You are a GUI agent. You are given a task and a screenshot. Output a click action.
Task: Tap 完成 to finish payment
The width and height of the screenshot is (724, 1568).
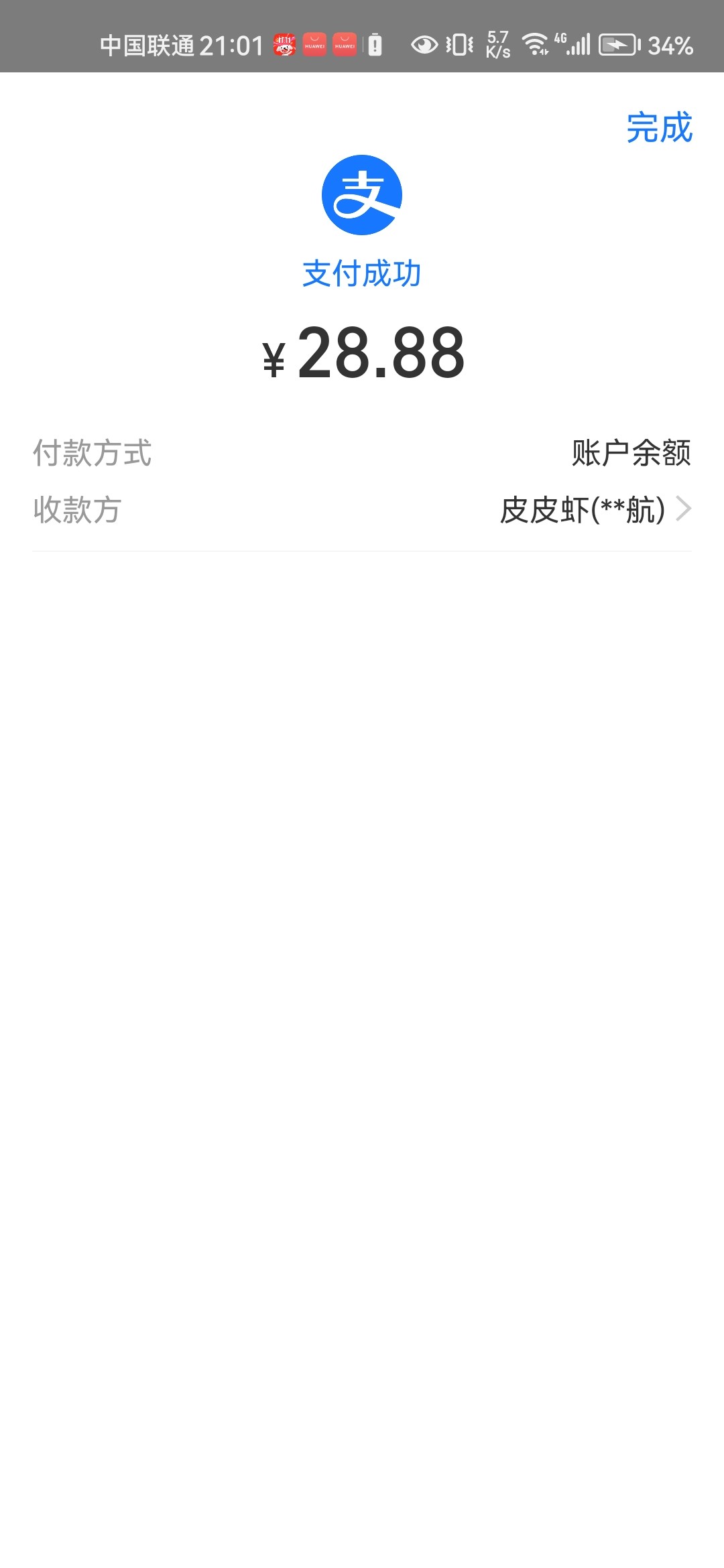coord(659,127)
